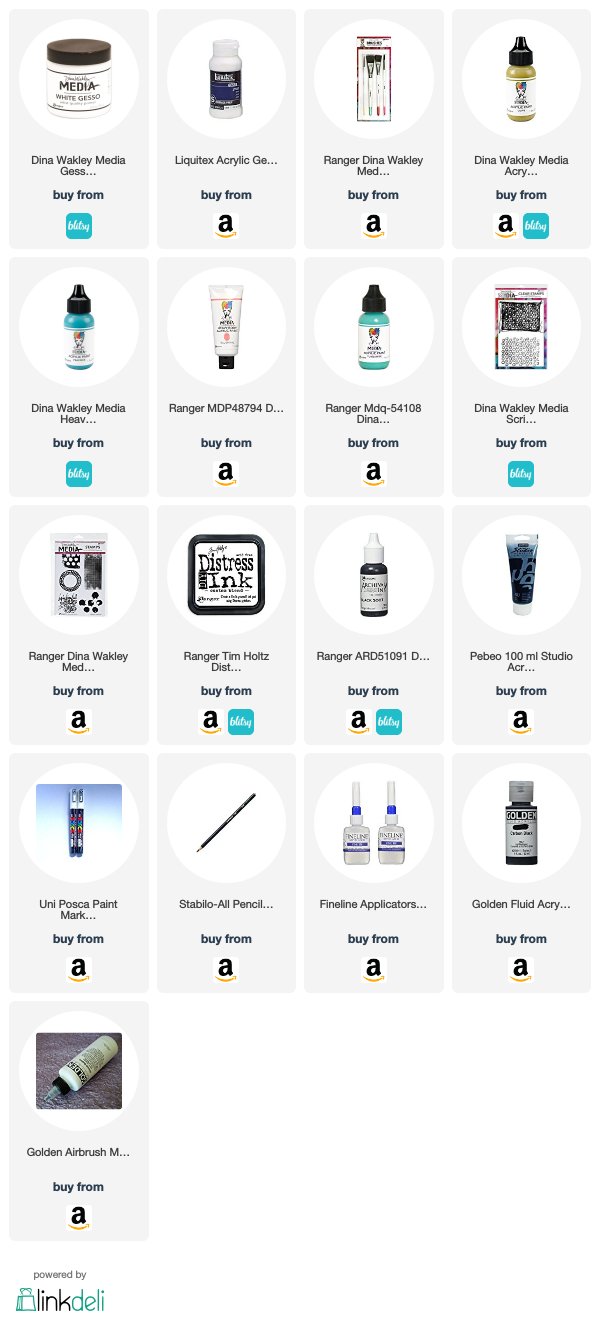Buy Stabilo-All Pencil from Amazon
The image size is (600, 1321).
(x=226, y=970)
